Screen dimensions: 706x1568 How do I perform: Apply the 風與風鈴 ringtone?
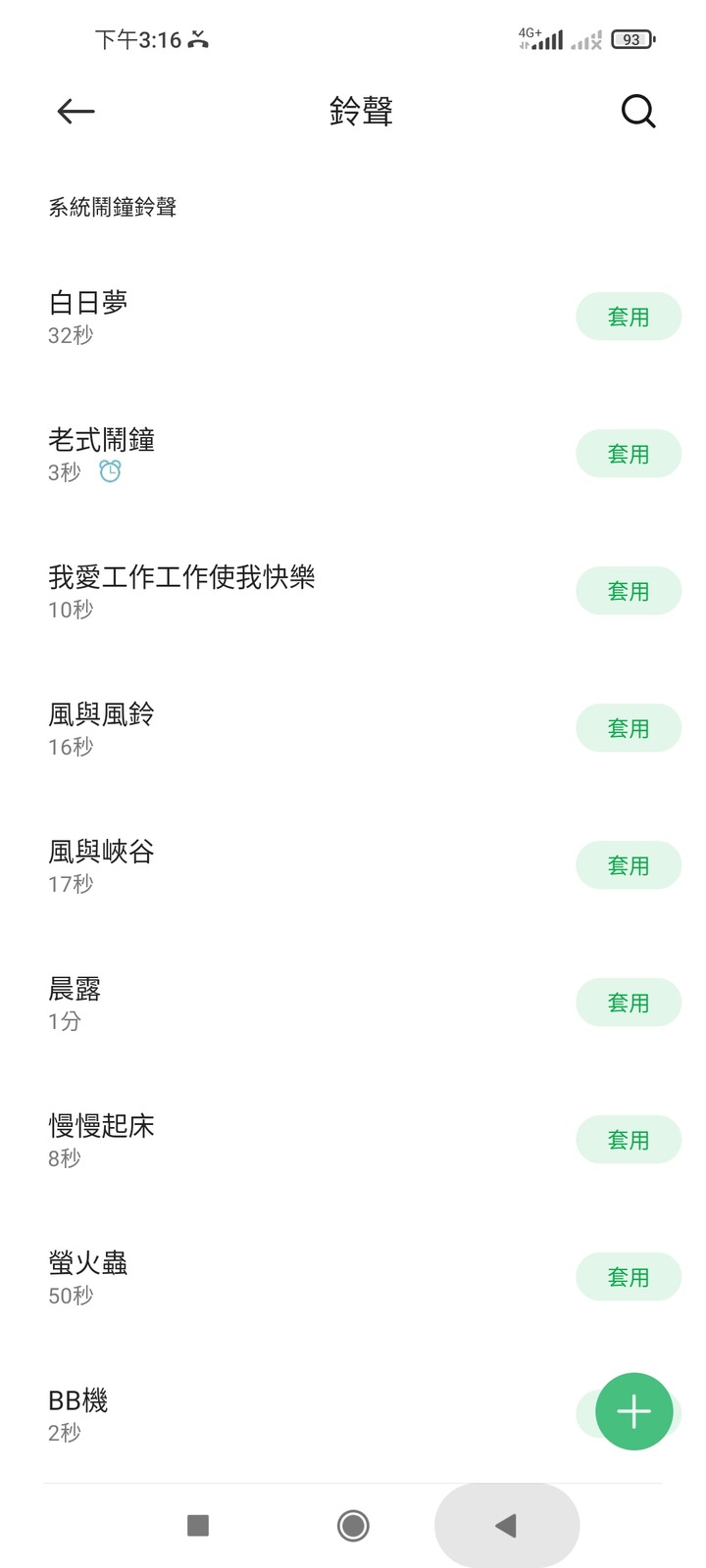[x=629, y=728]
